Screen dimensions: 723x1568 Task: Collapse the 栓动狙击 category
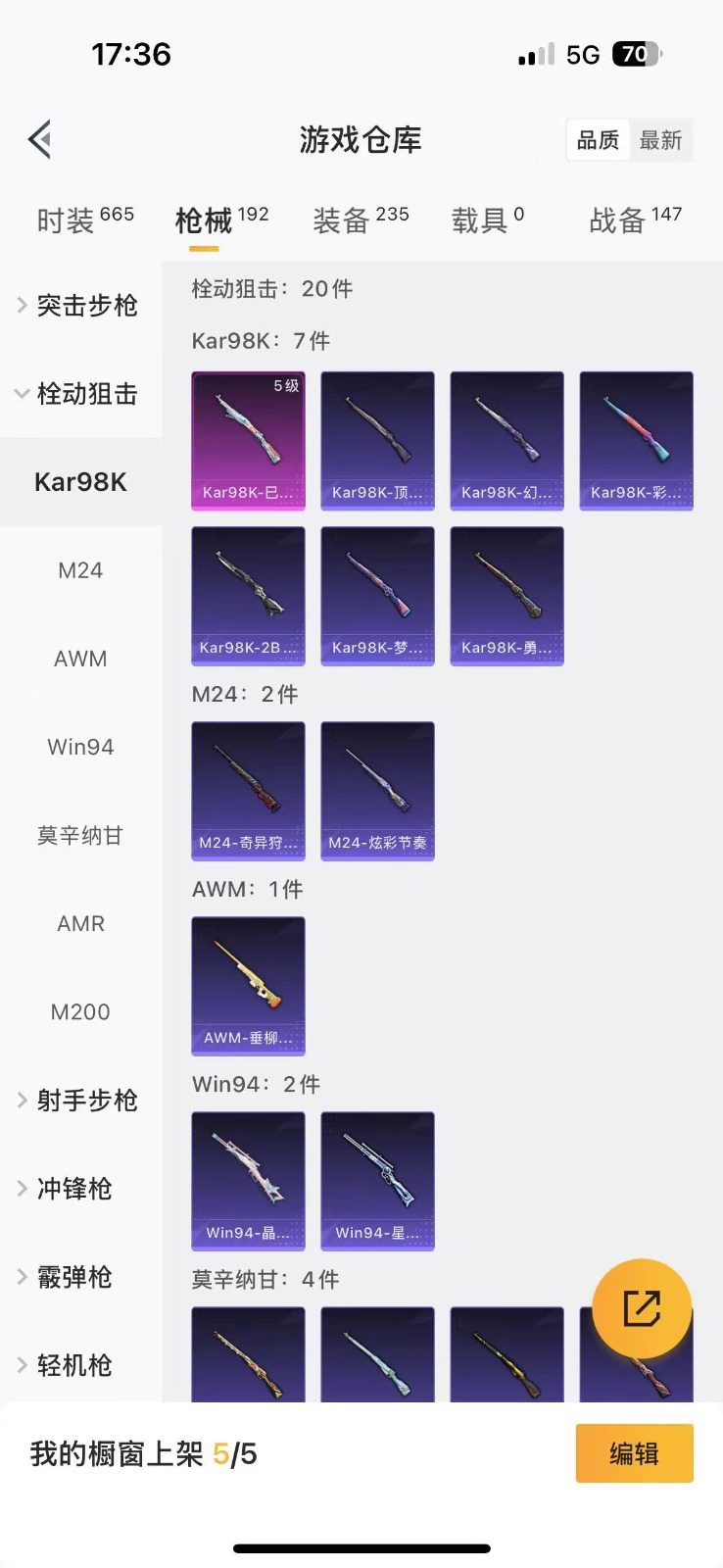pos(80,394)
